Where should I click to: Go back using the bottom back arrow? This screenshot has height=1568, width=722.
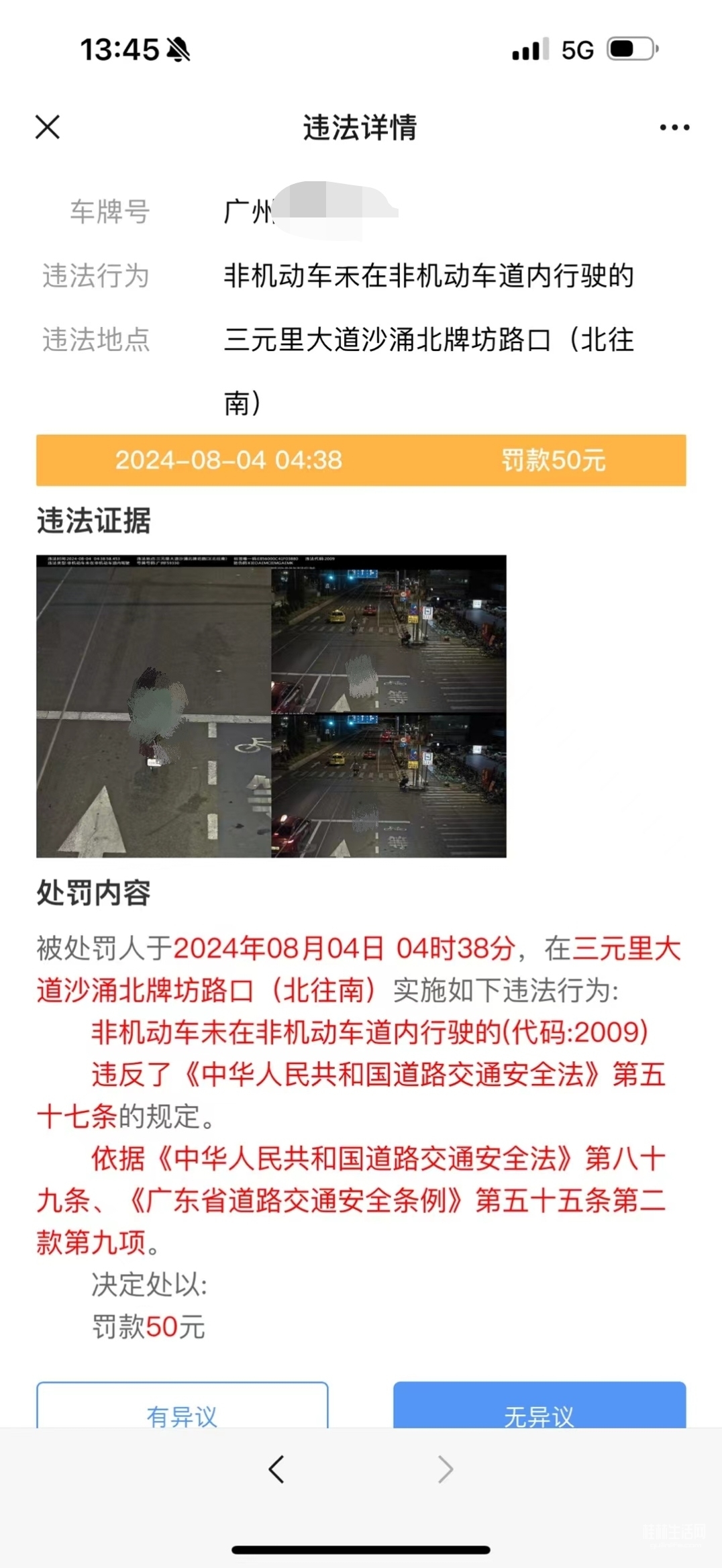276,1469
